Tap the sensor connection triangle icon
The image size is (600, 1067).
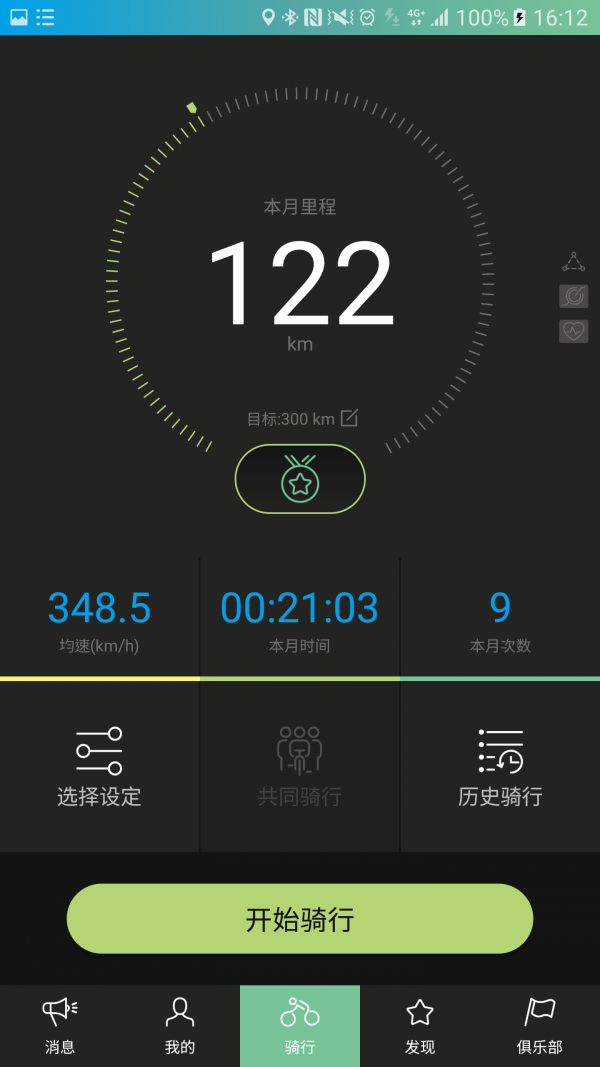click(x=573, y=262)
